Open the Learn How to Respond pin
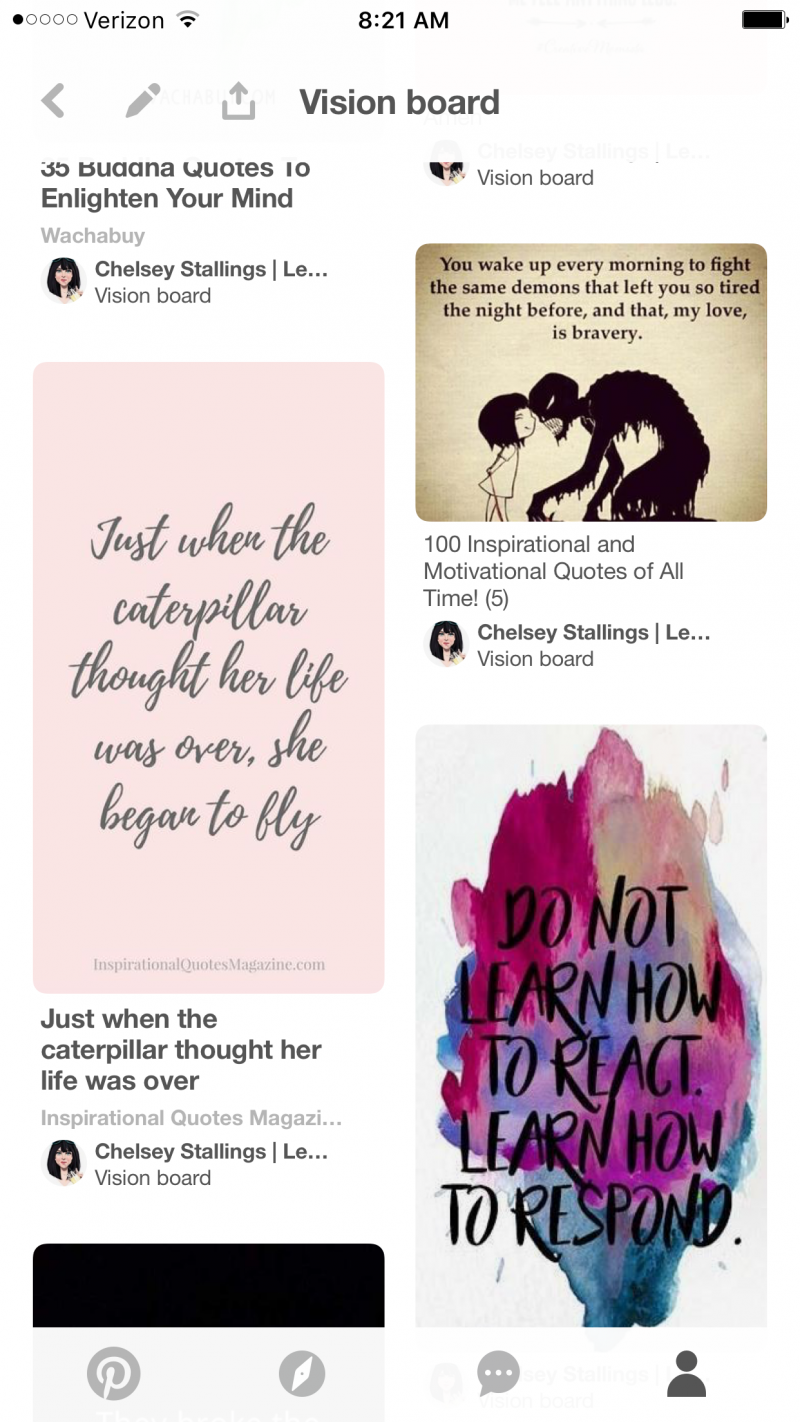Image resolution: width=800 pixels, height=1422 pixels. (x=591, y=1025)
